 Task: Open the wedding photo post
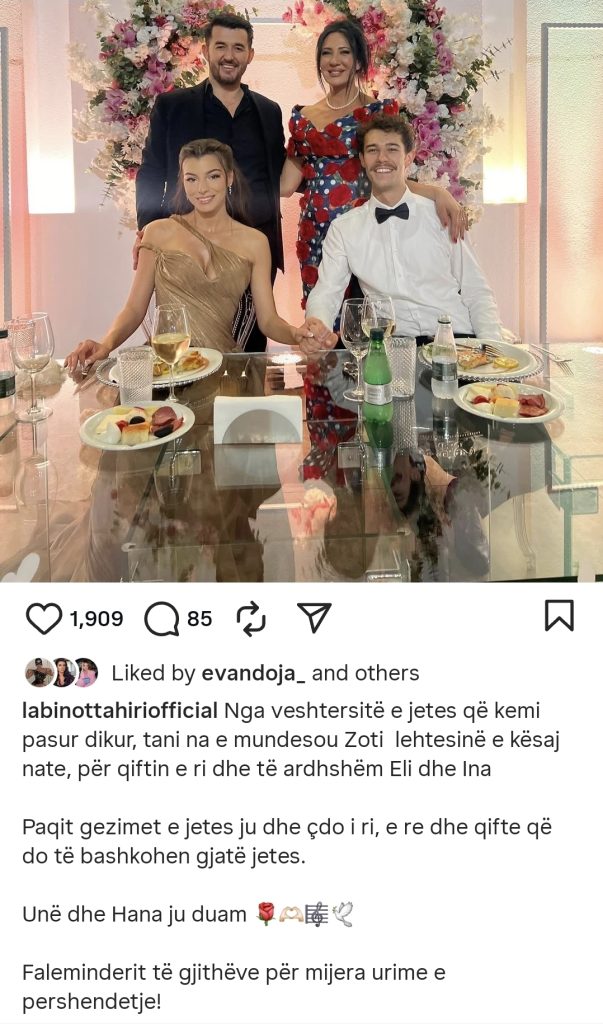coord(301,290)
